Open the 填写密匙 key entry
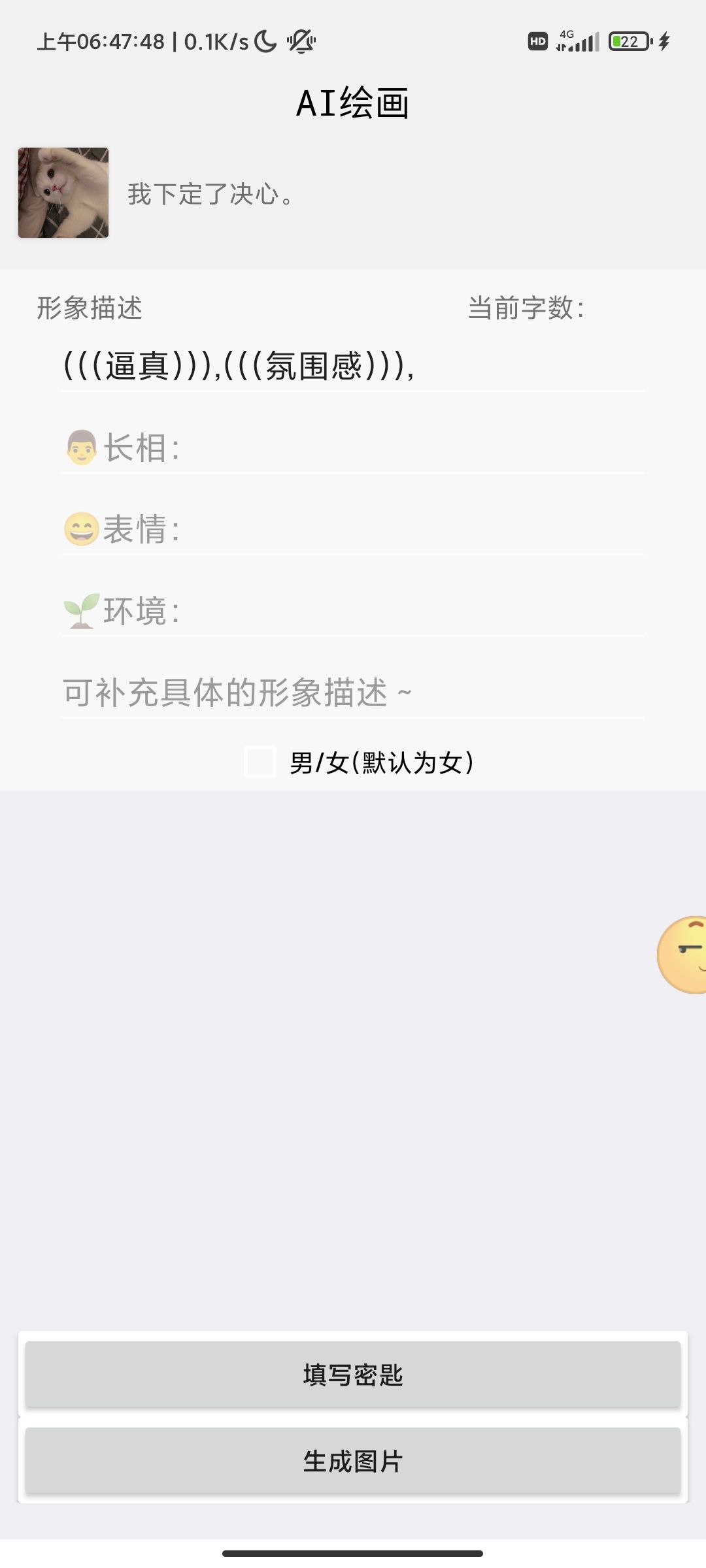 [353, 1375]
